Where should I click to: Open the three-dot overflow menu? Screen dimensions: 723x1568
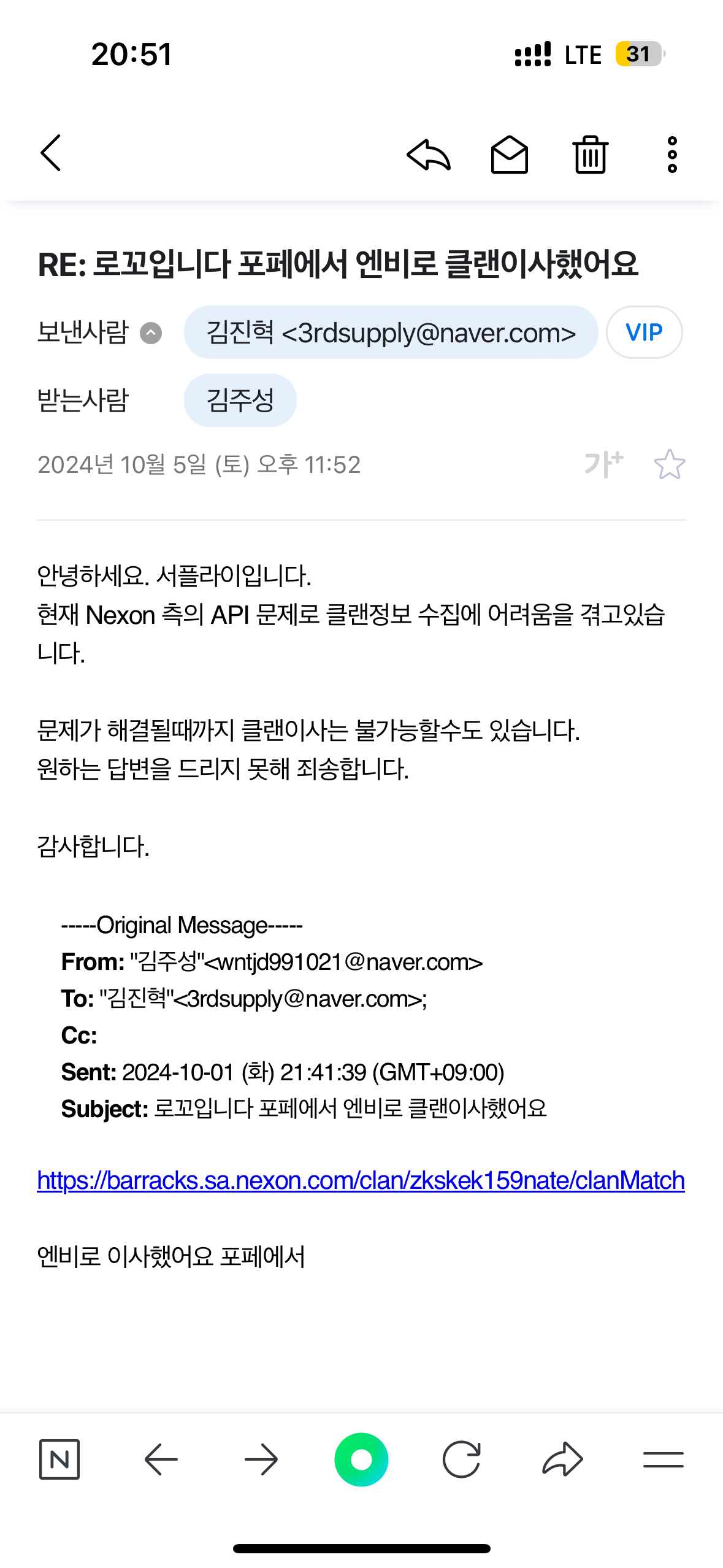tap(672, 155)
